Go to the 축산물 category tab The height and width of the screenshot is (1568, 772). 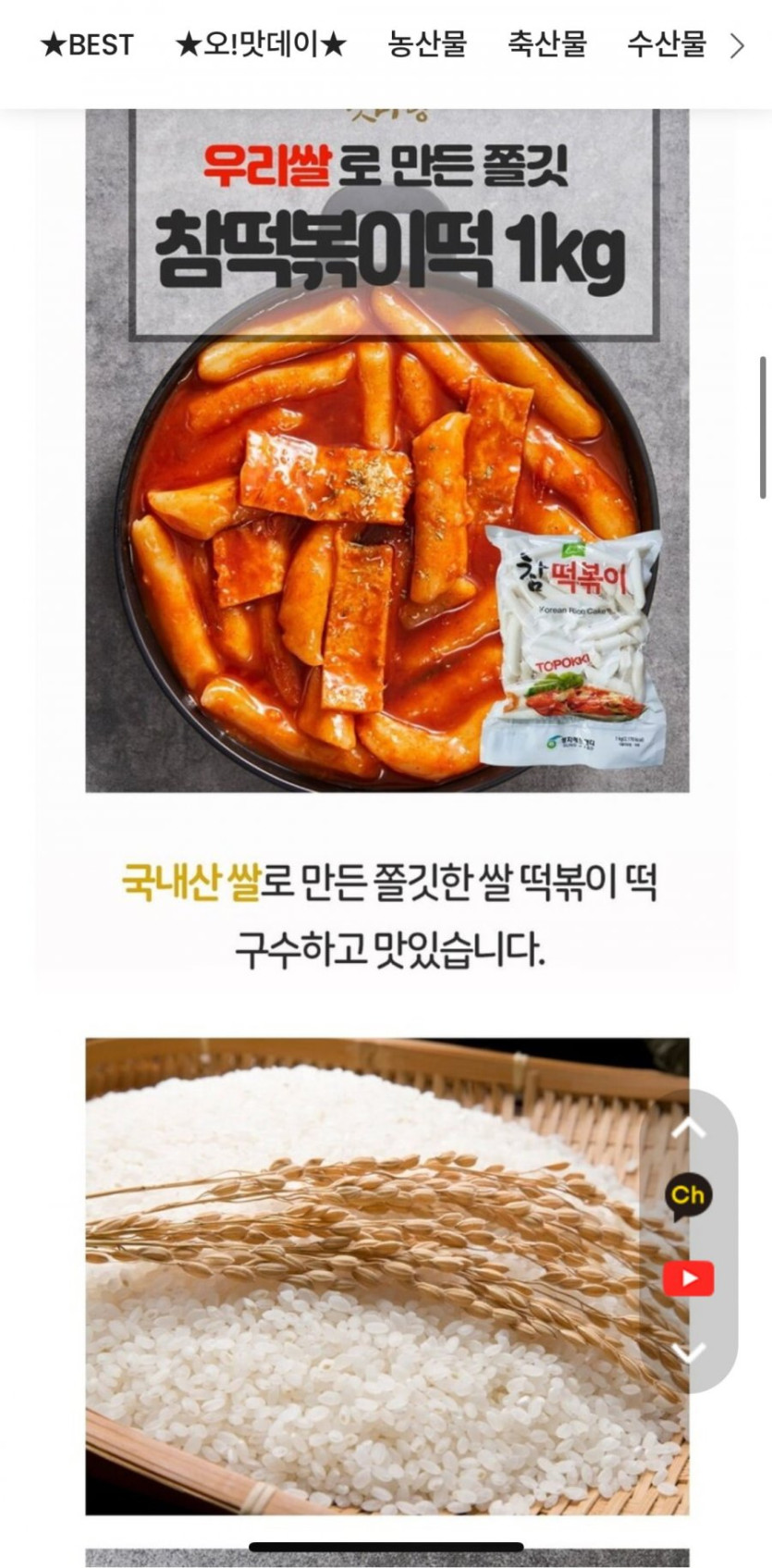546,44
